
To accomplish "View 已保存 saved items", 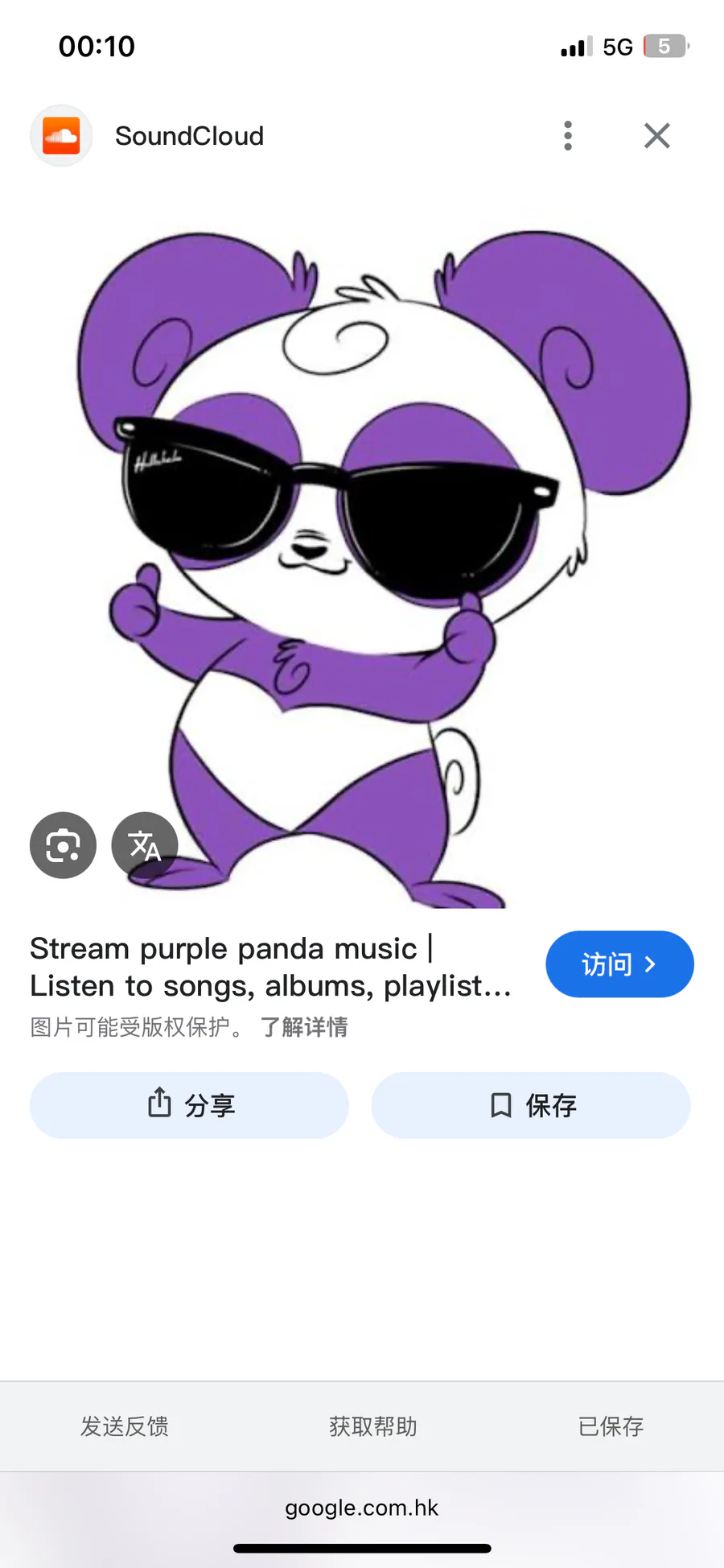I will [x=611, y=1426].
